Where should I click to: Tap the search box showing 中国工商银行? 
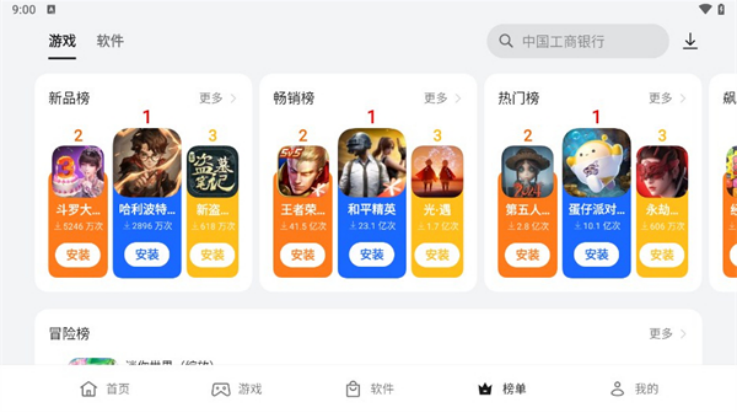coord(578,41)
